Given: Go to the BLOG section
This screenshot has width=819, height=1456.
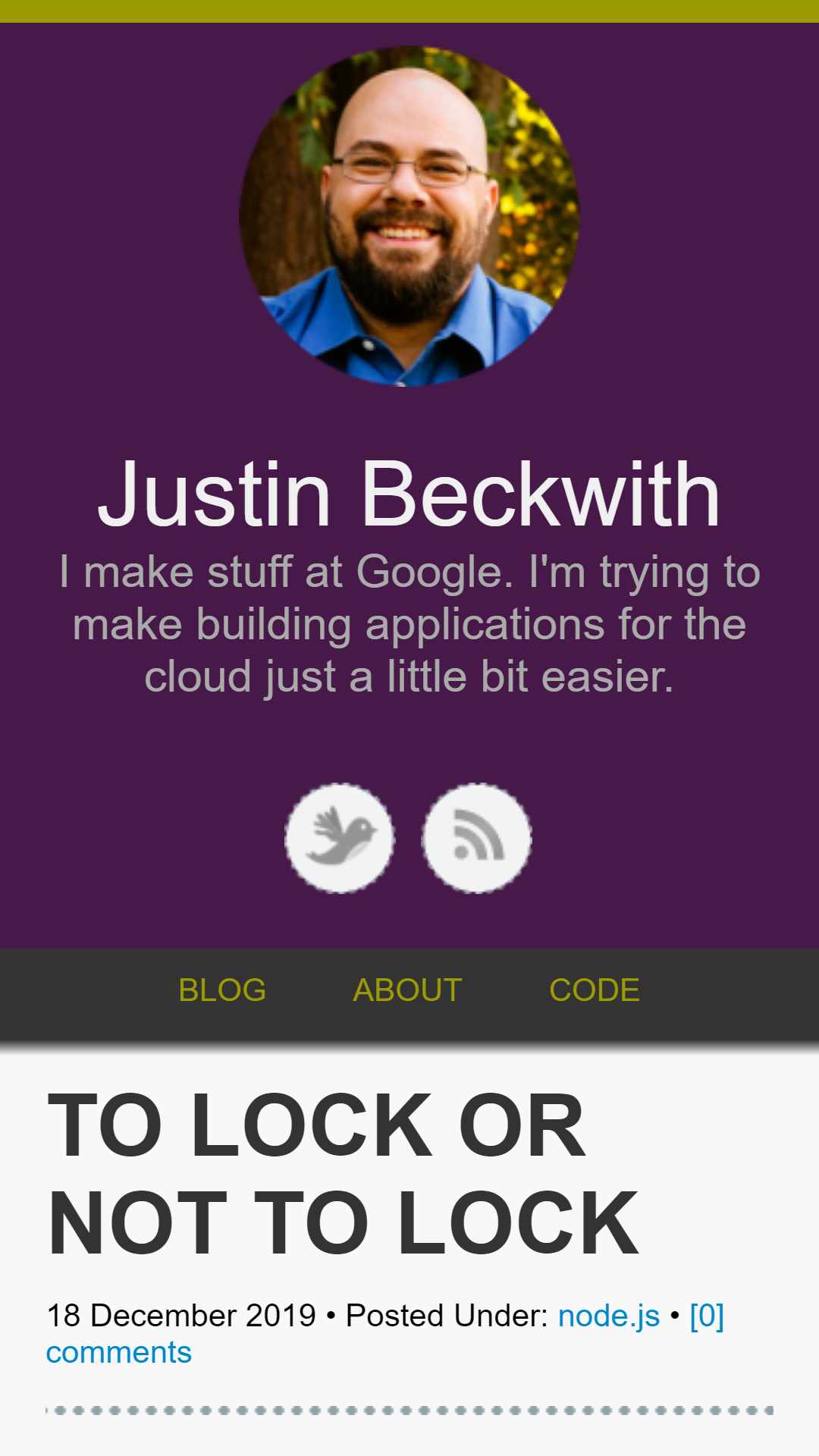Looking at the screenshot, I should pyautogui.click(x=222, y=990).
